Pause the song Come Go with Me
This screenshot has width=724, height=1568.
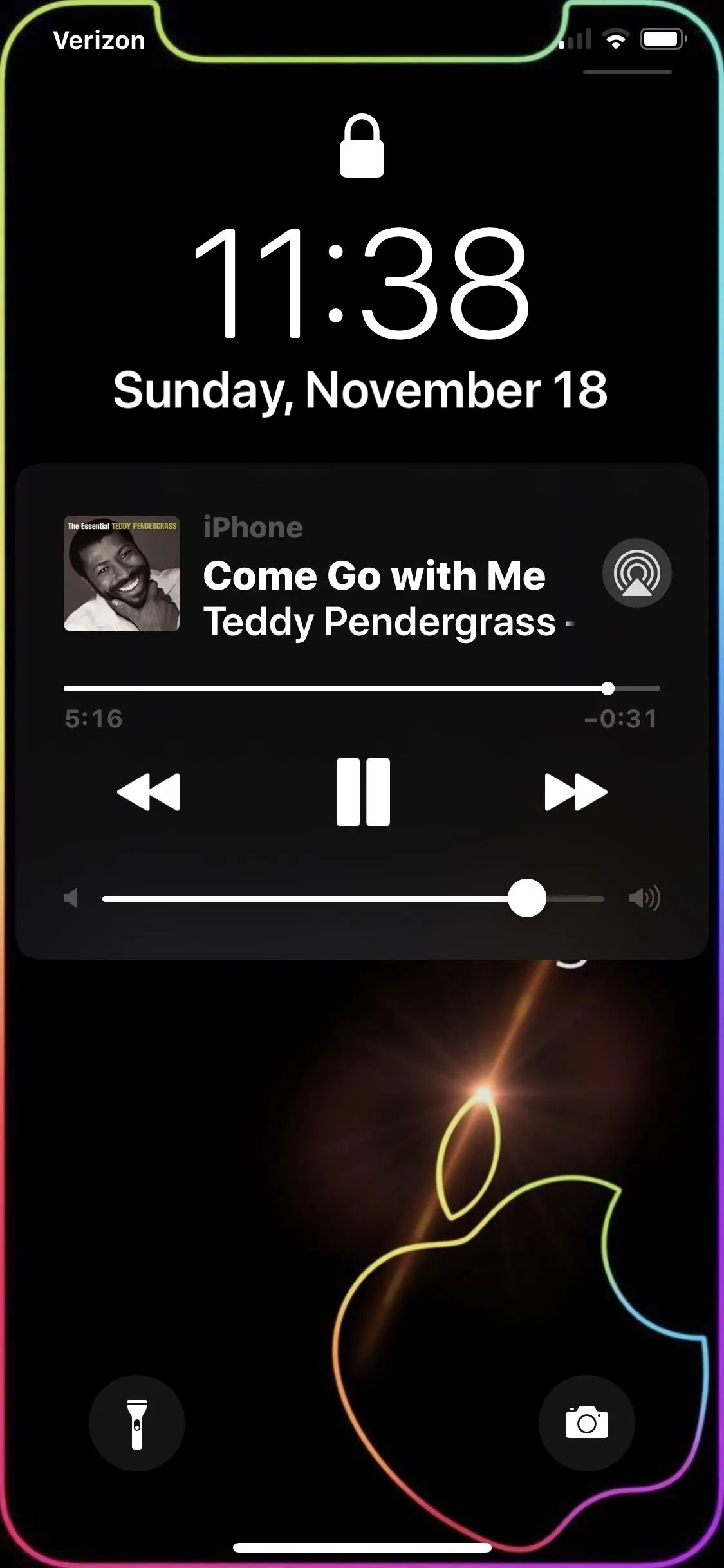(363, 792)
